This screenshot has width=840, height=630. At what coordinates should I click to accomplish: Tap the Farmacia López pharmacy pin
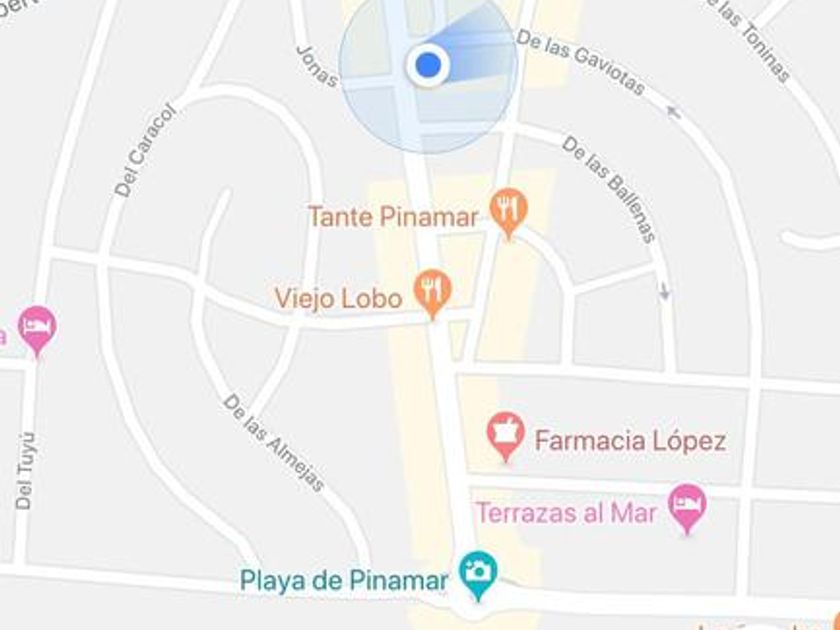(505, 435)
